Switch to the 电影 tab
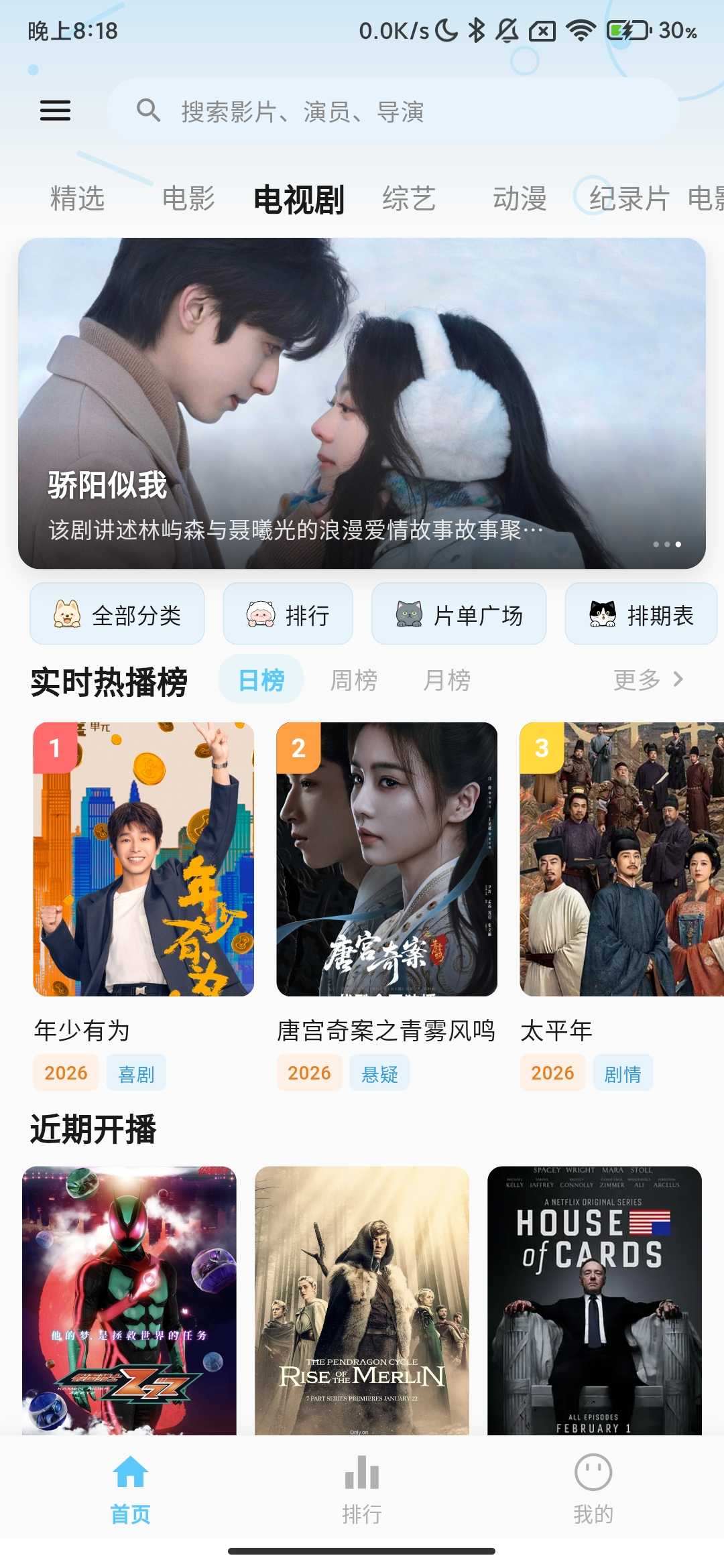The width and height of the screenshot is (724, 1568). point(188,199)
